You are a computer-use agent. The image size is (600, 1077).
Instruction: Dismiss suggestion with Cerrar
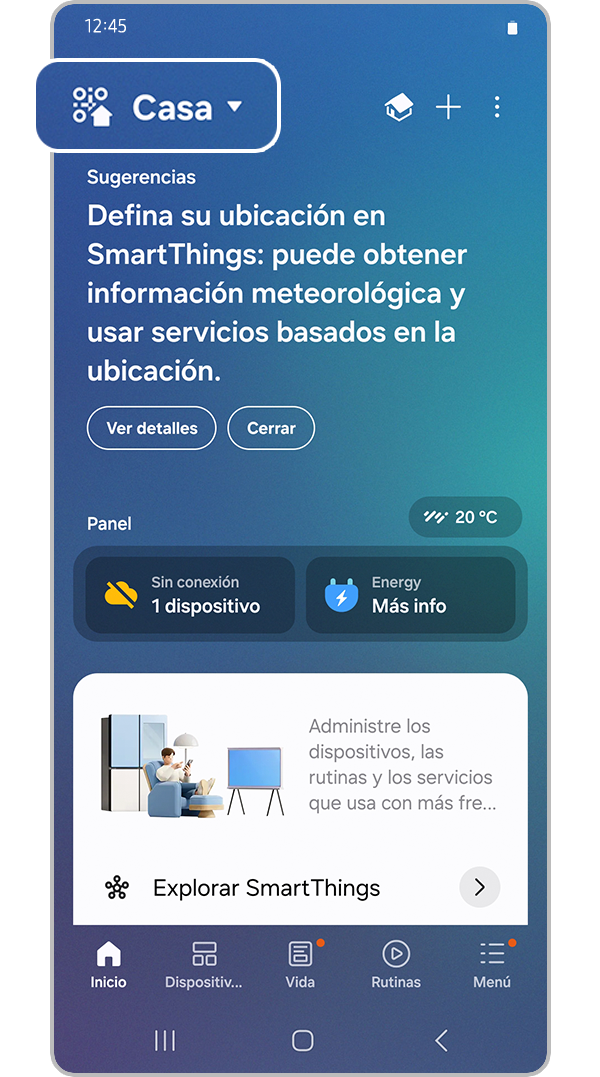point(271,428)
